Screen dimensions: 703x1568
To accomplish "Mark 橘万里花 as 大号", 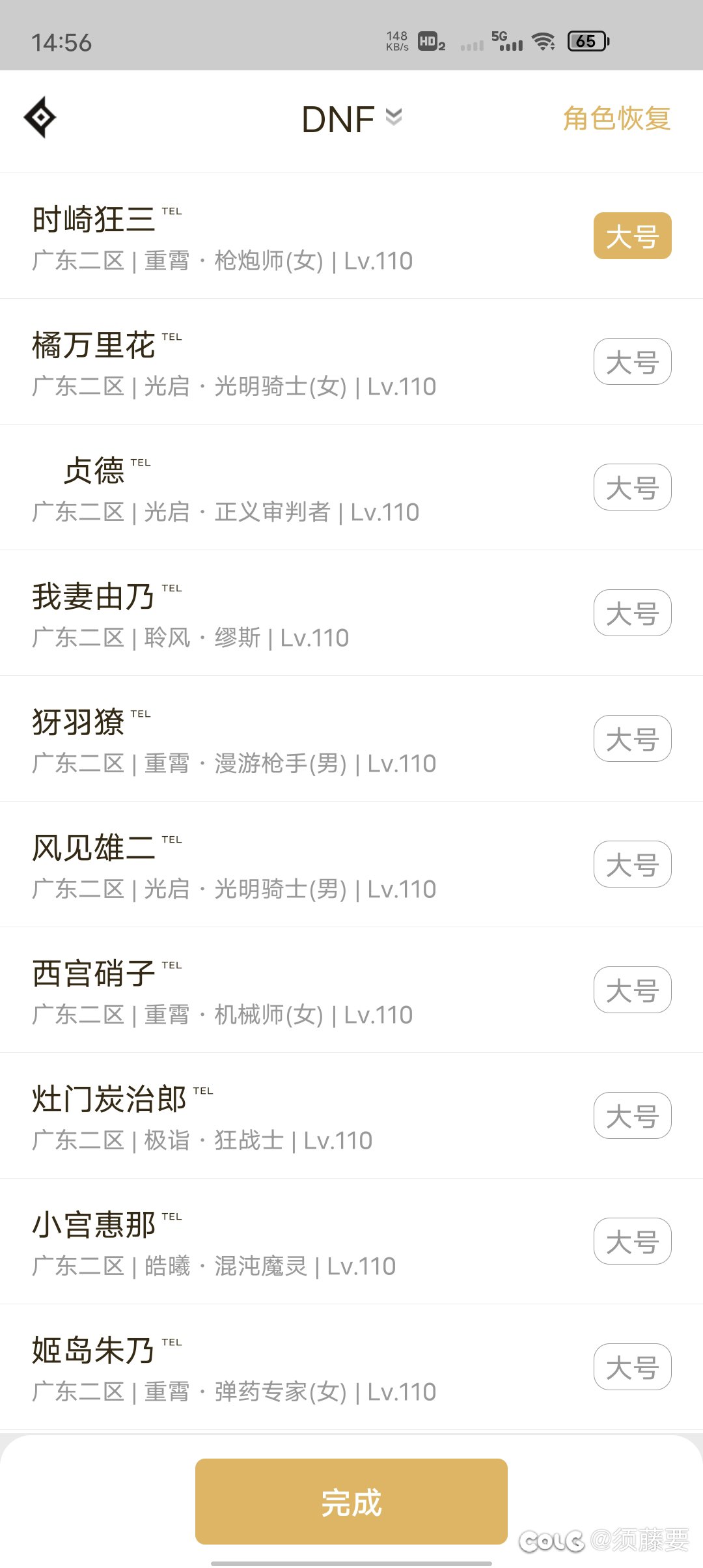I will tap(632, 361).
